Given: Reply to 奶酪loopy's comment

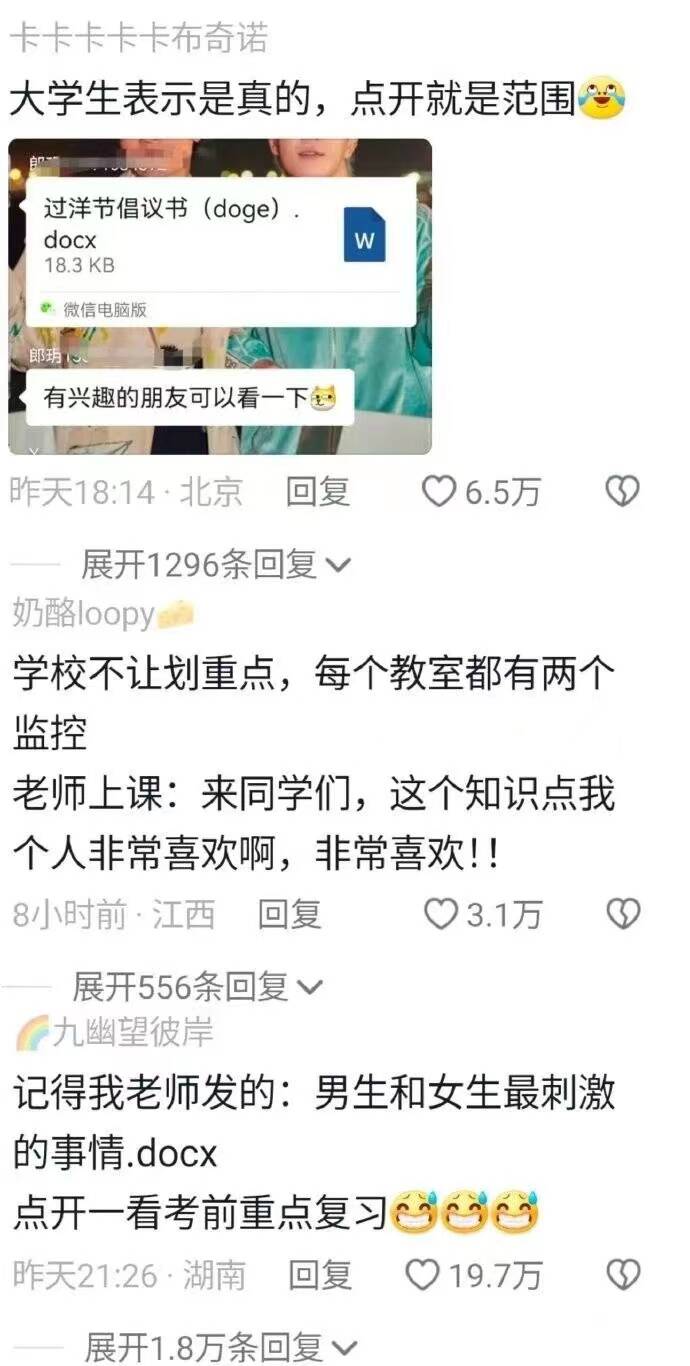Looking at the screenshot, I should pyautogui.click(x=289, y=913).
